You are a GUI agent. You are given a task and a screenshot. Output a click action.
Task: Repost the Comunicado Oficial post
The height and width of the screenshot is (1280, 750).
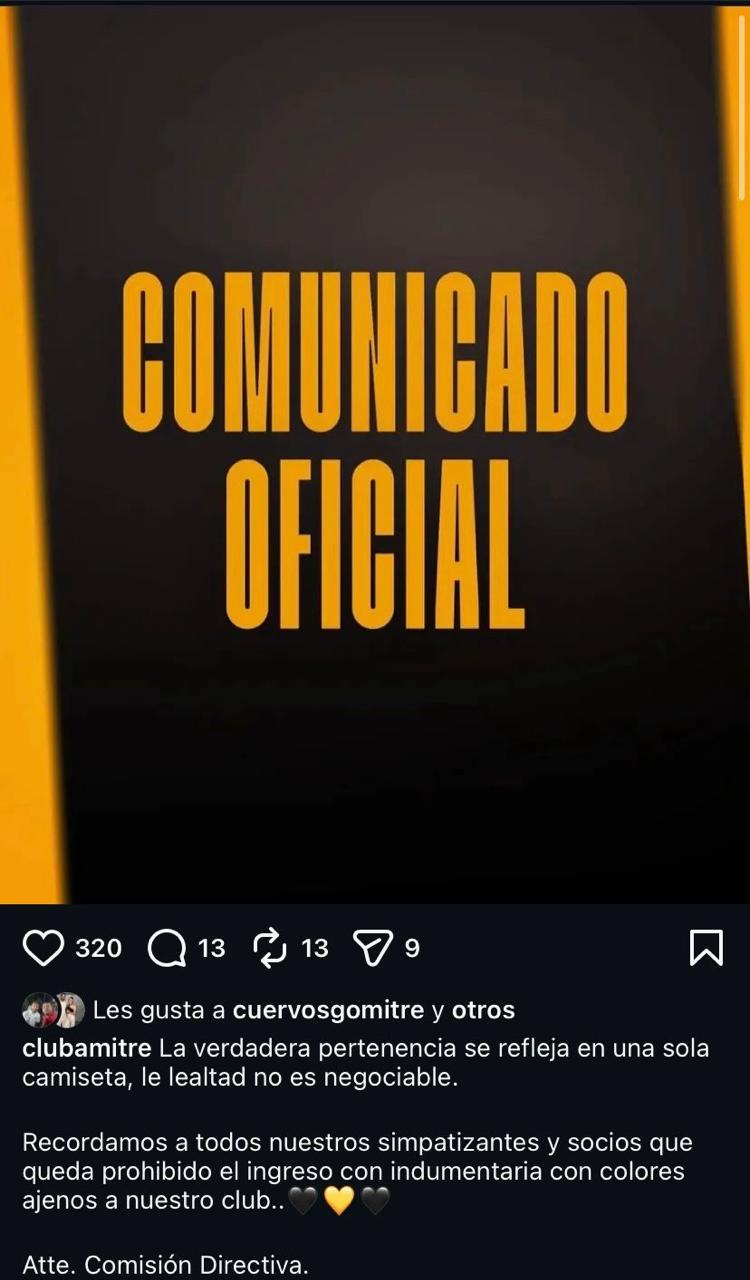click(x=269, y=948)
